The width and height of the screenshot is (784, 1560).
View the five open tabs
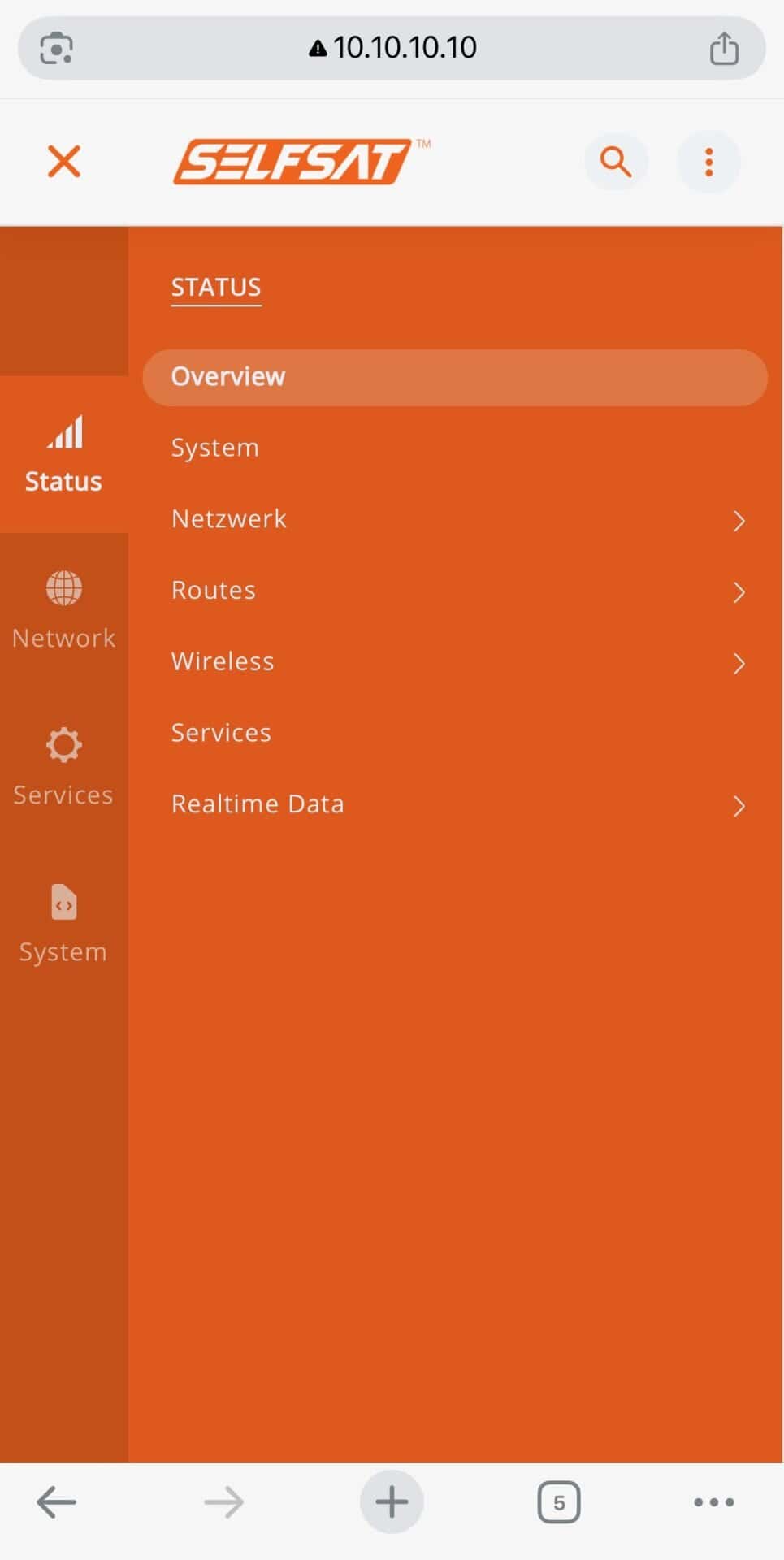point(559,1502)
